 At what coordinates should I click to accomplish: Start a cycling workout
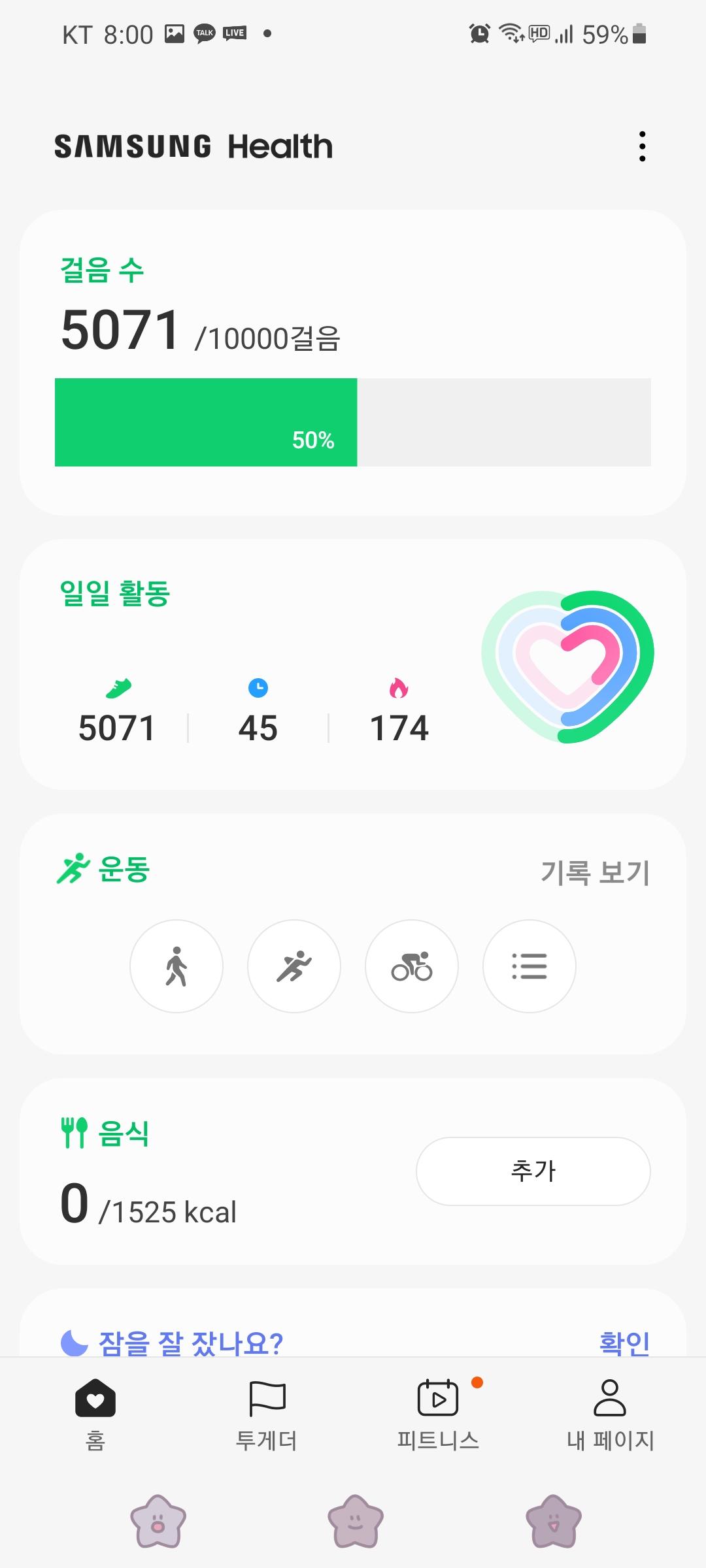click(x=412, y=966)
